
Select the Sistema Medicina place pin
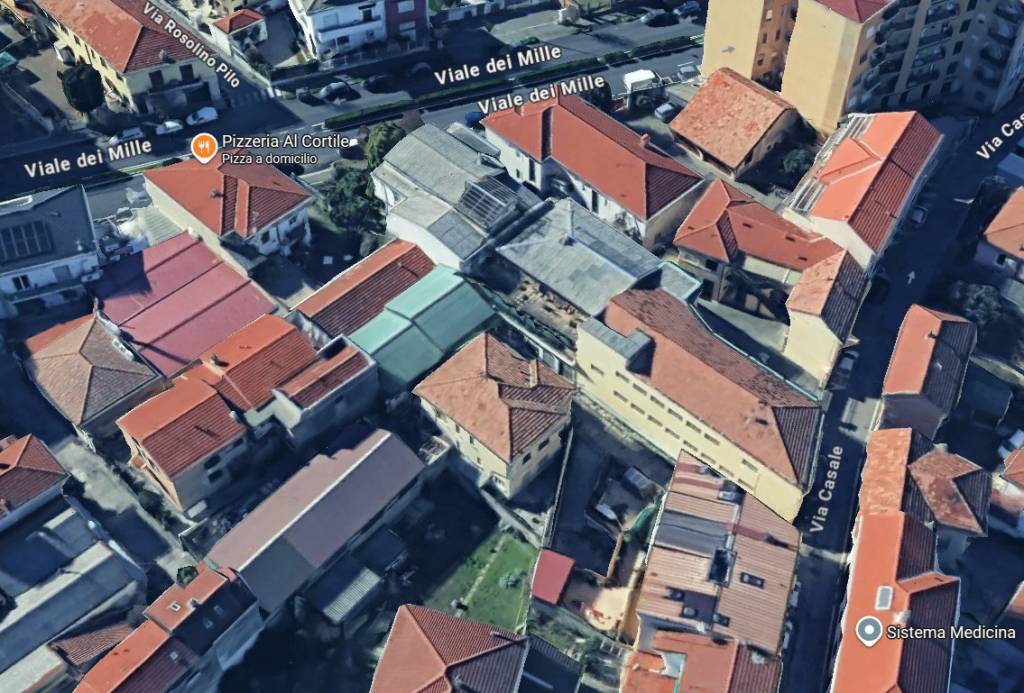point(869,631)
